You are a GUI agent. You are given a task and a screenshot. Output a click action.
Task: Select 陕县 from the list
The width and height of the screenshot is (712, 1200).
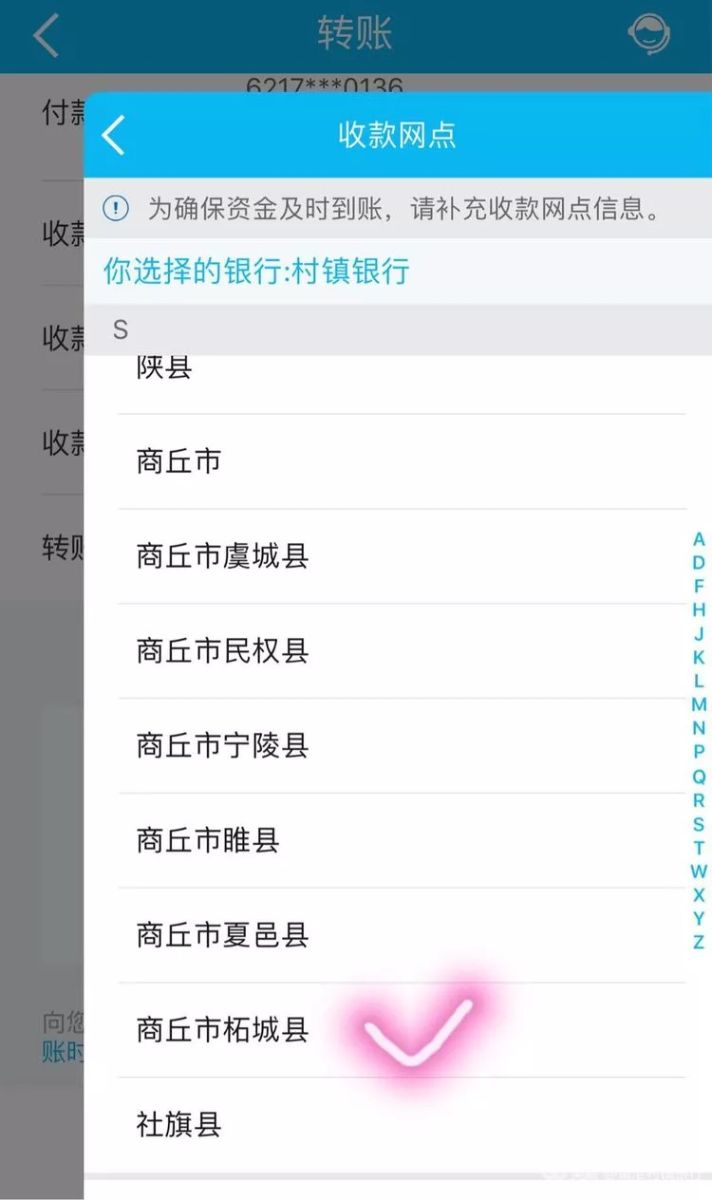tap(165, 370)
